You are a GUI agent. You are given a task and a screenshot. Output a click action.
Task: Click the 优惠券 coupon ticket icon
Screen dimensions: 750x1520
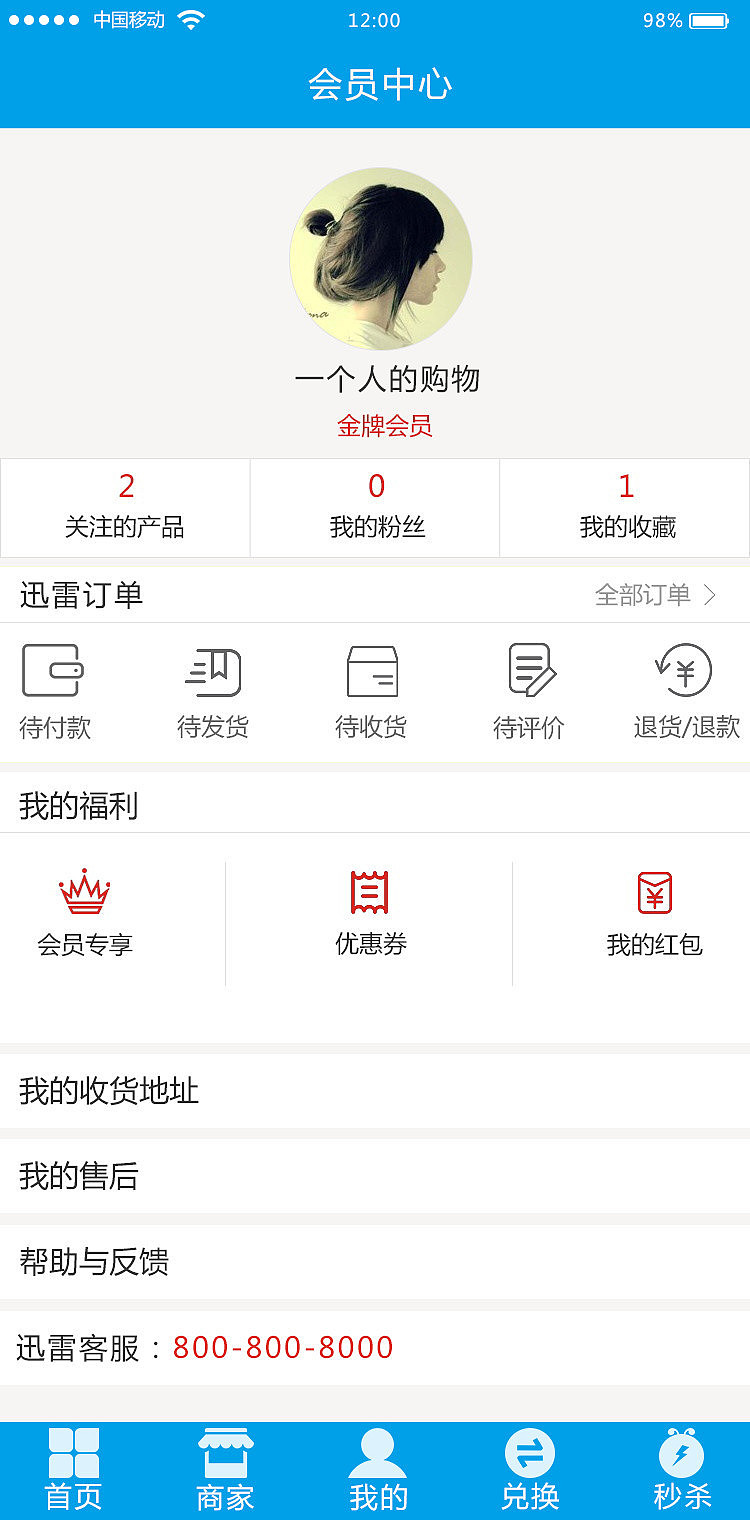pyautogui.click(x=370, y=893)
